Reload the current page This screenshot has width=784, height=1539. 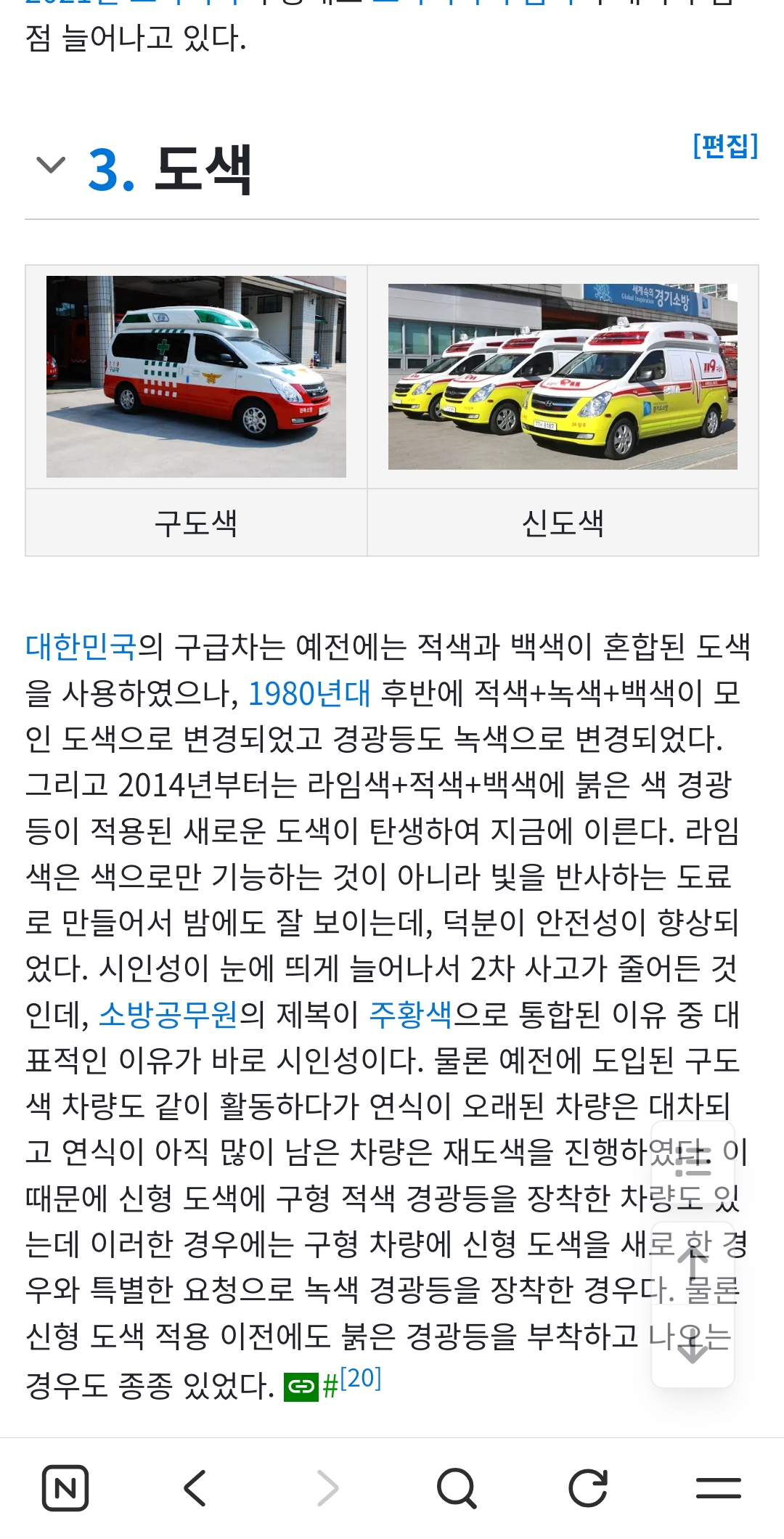tap(587, 1488)
